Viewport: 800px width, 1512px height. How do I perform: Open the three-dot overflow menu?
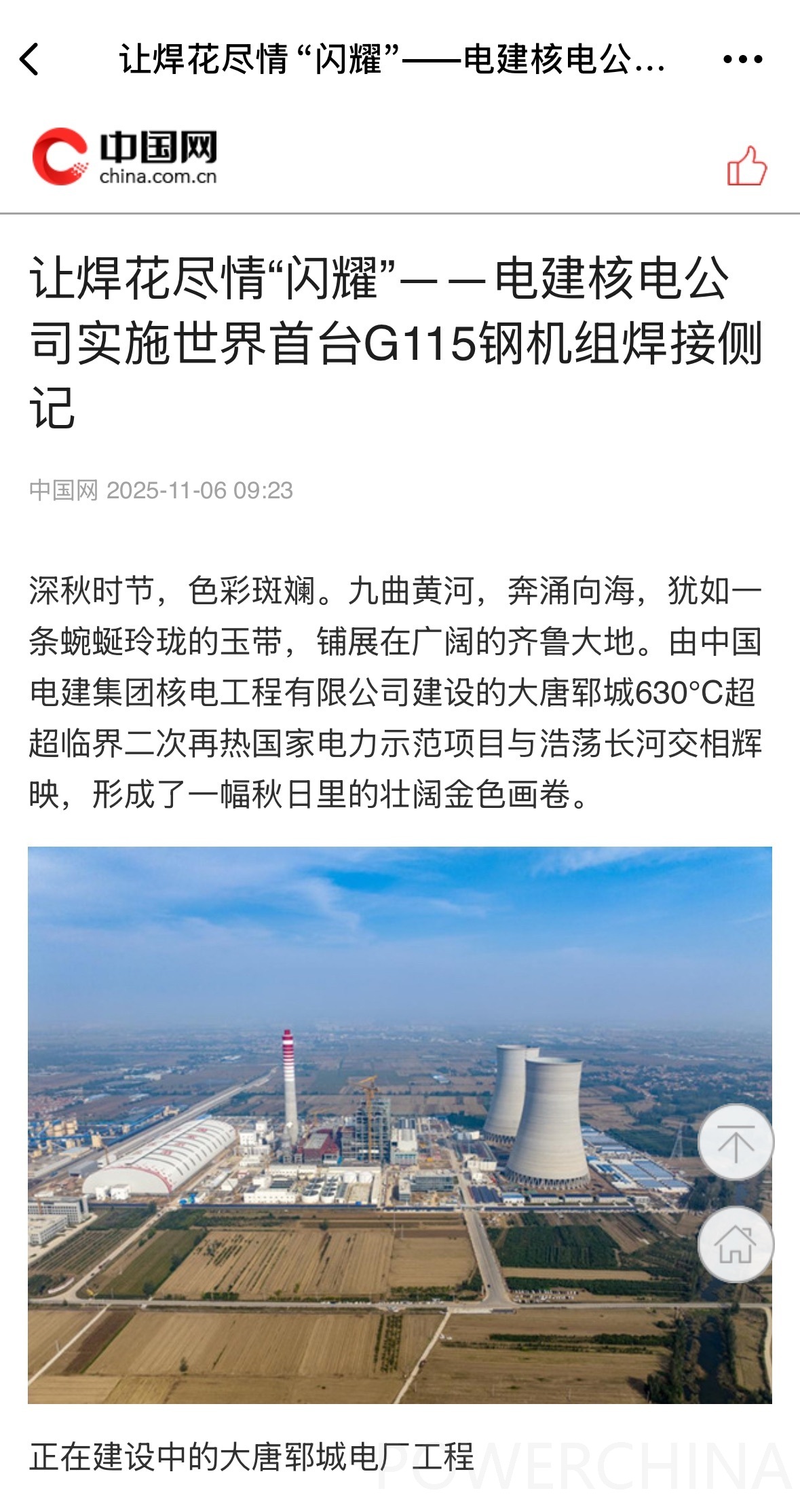pos(742,59)
